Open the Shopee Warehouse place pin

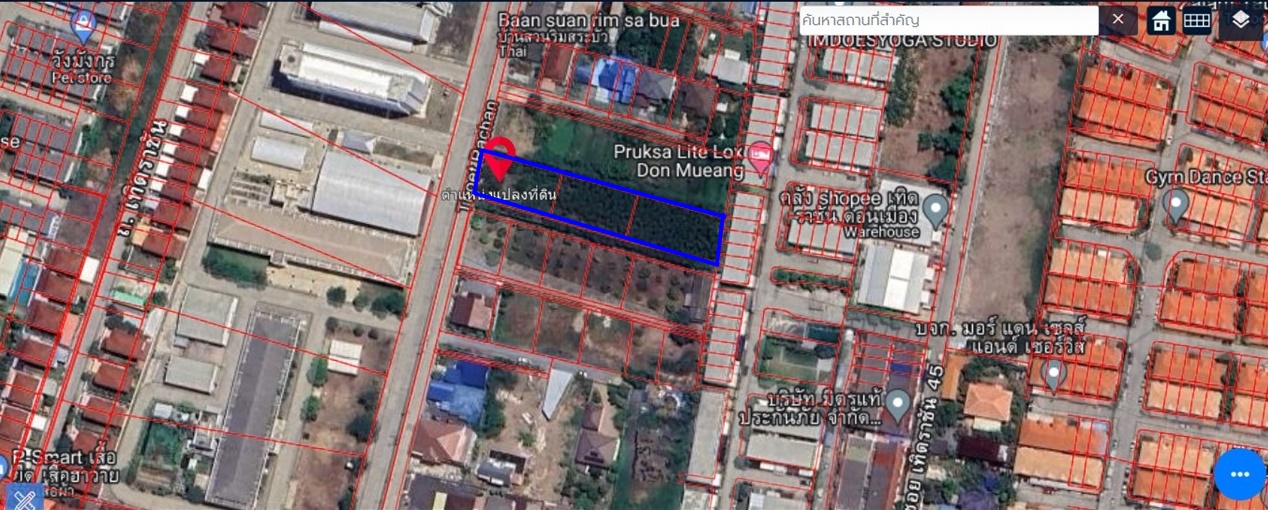935,210
